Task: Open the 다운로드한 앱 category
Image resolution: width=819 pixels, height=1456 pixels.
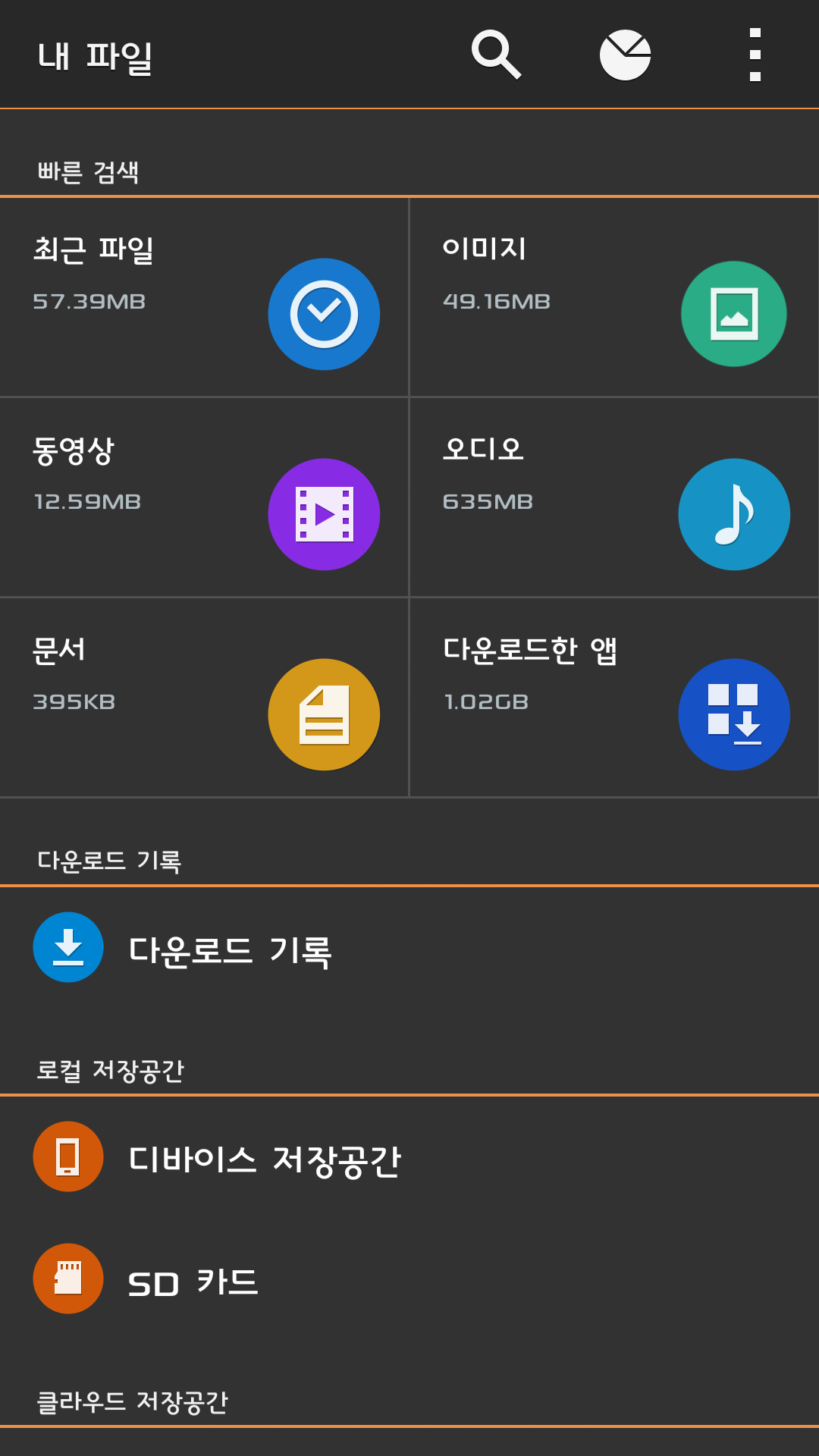Action: click(x=613, y=698)
